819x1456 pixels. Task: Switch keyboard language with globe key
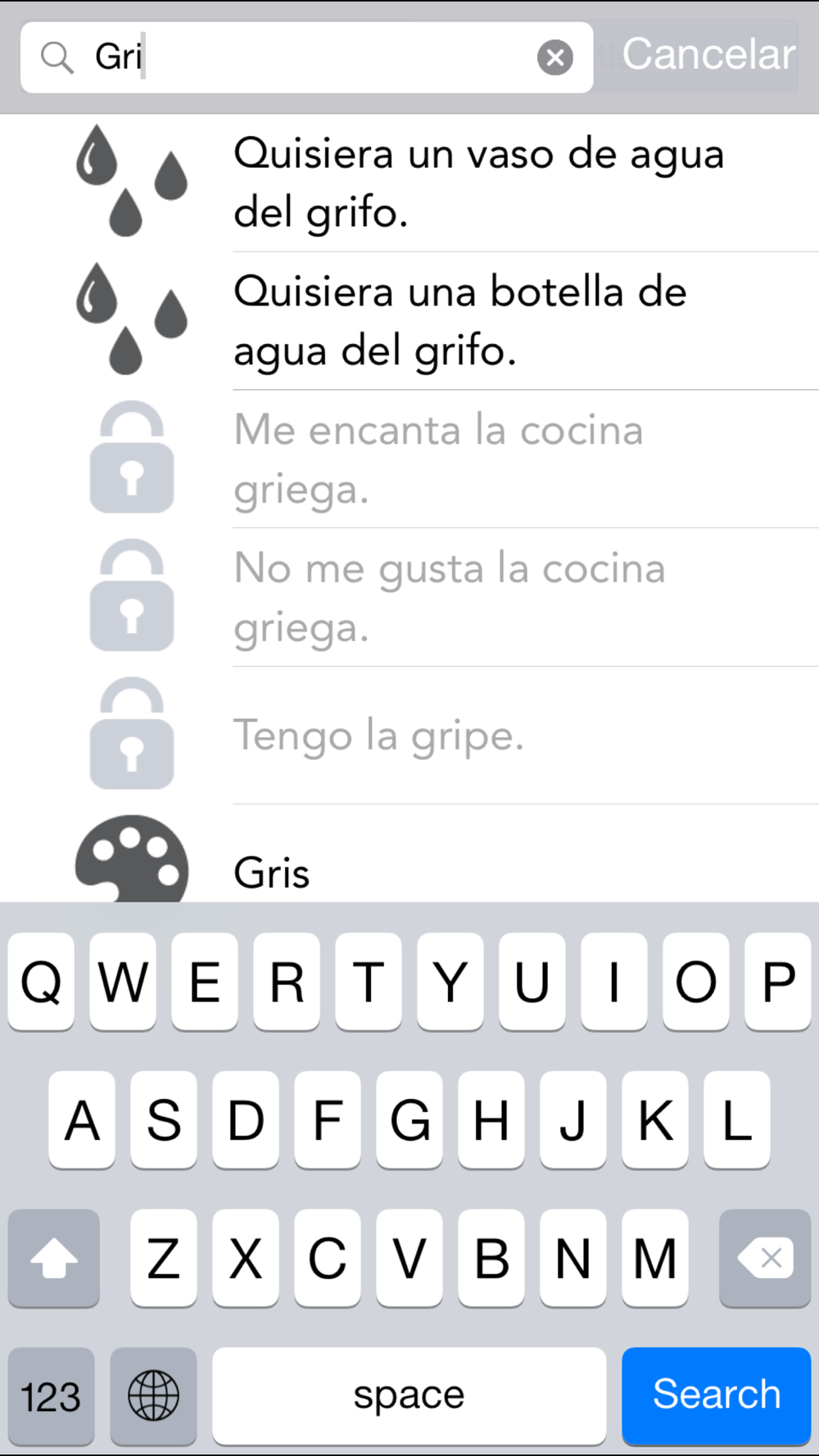click(x=153, y=1395)
